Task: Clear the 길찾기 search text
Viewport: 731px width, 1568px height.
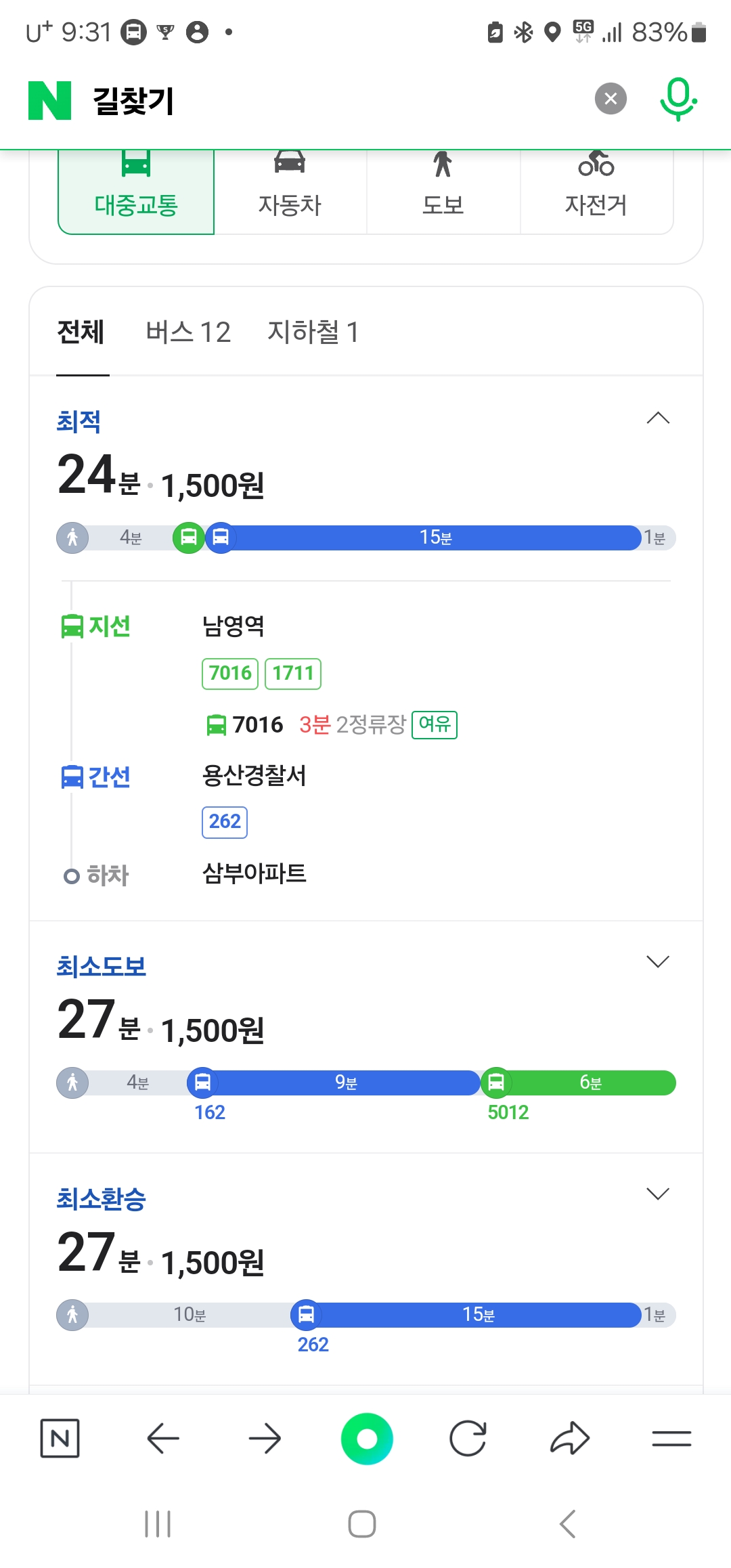Action: coord(611,99)
